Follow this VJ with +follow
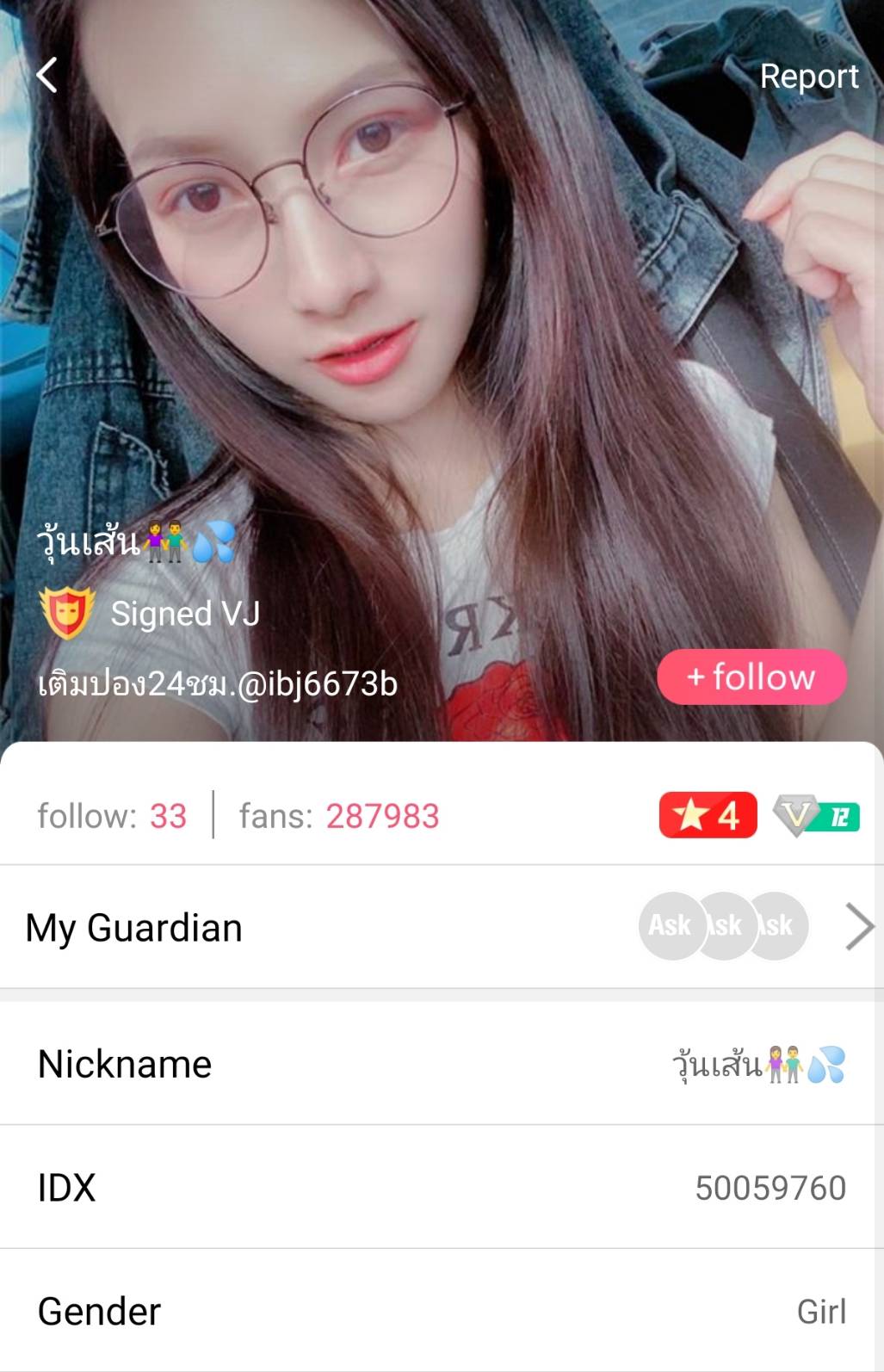Image resolution: width=884 pixels, height=1372 pixels. (751, 677)
